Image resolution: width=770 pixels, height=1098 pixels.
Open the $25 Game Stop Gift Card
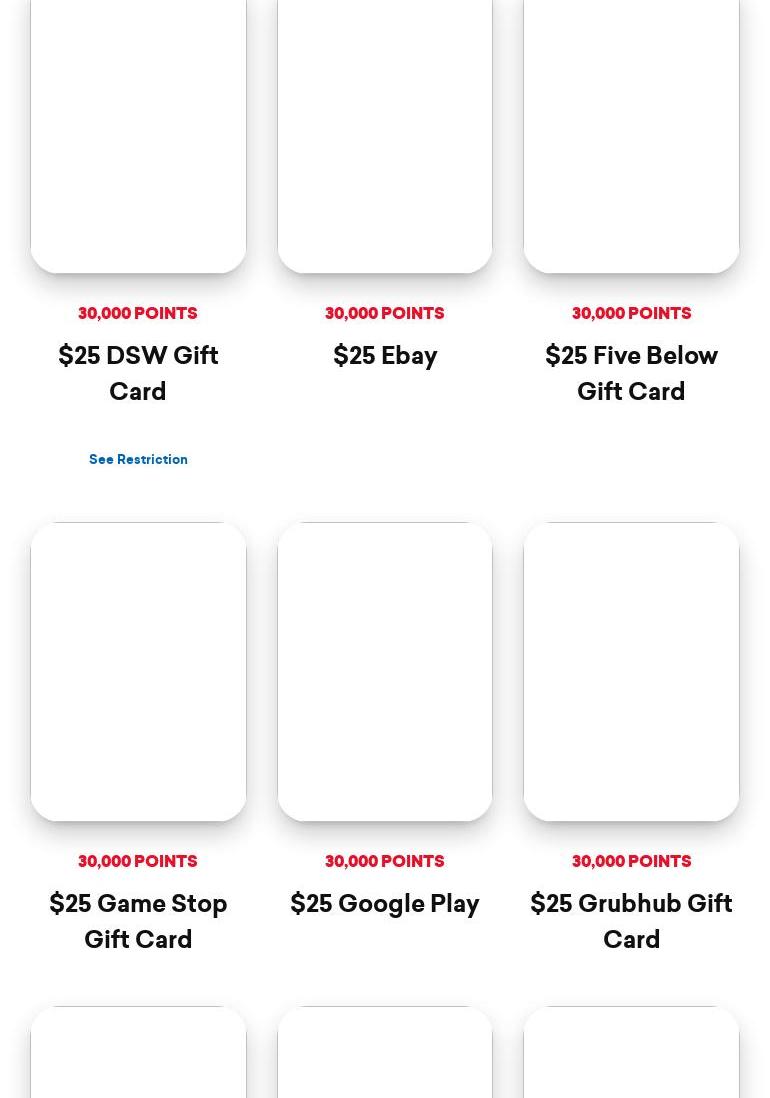coord(138,921)
